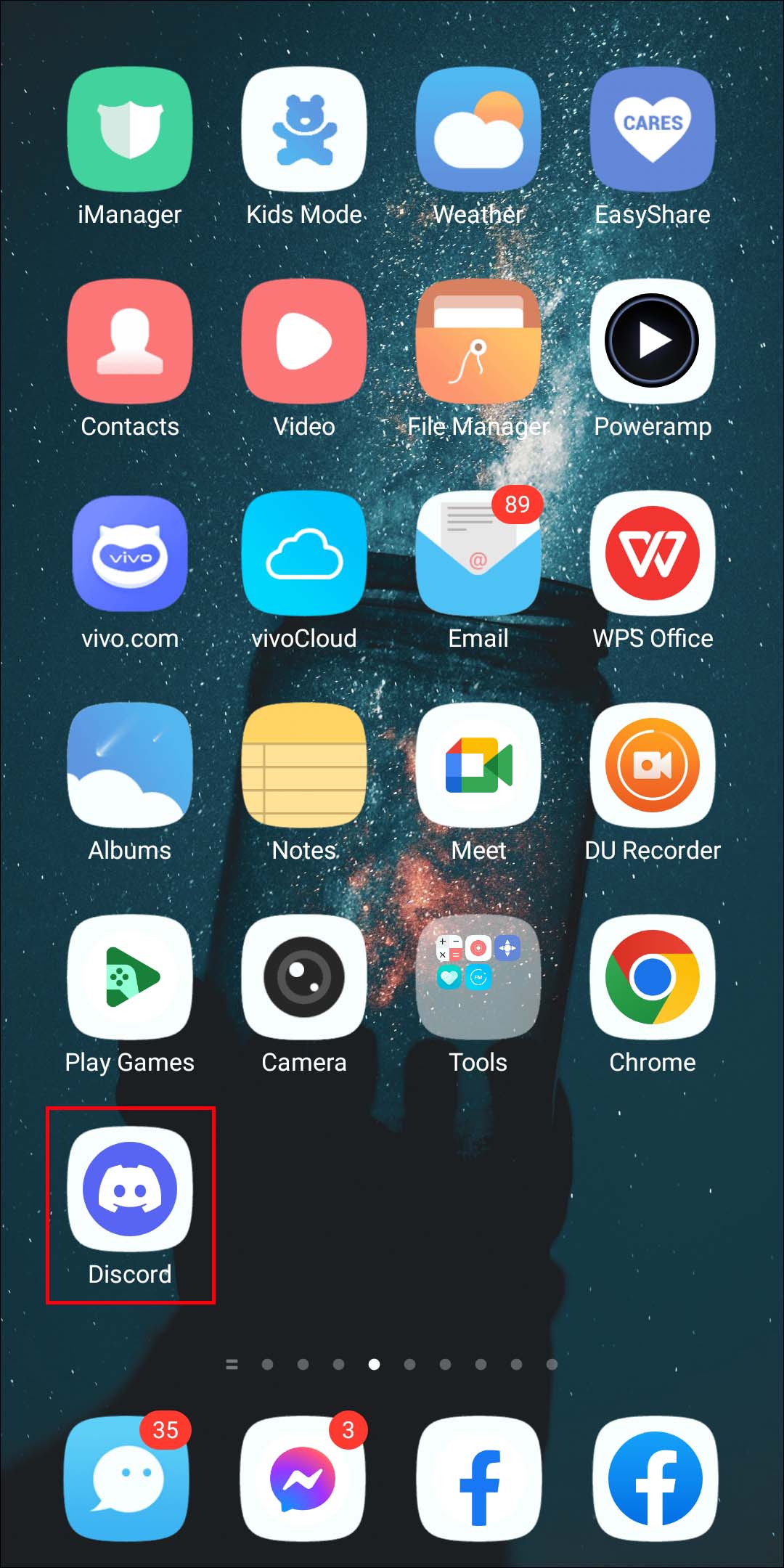Open Email with 89 unread
The height and width of the screenshot is (1568, 784).
click(478, 553)
